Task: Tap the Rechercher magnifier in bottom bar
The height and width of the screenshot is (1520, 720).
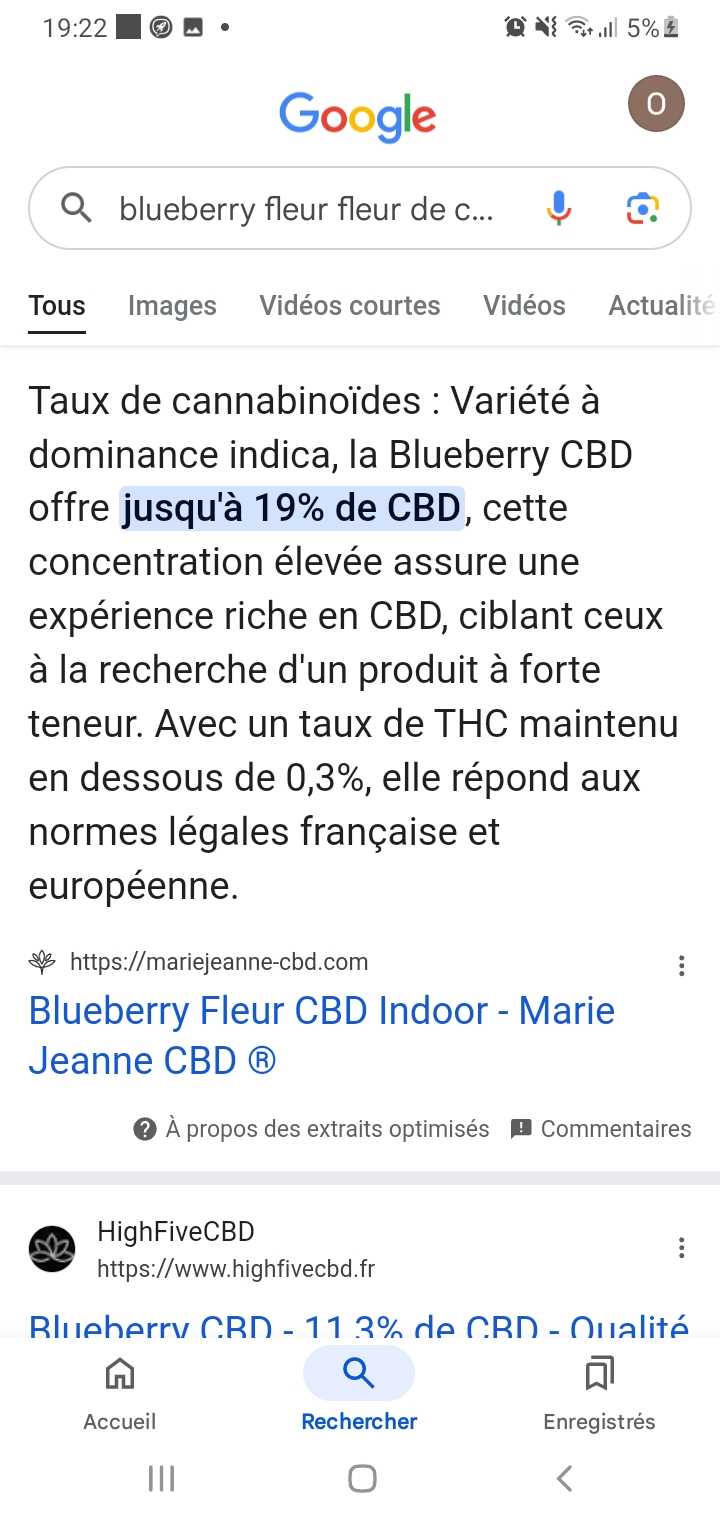Action: pos(359,1374)
